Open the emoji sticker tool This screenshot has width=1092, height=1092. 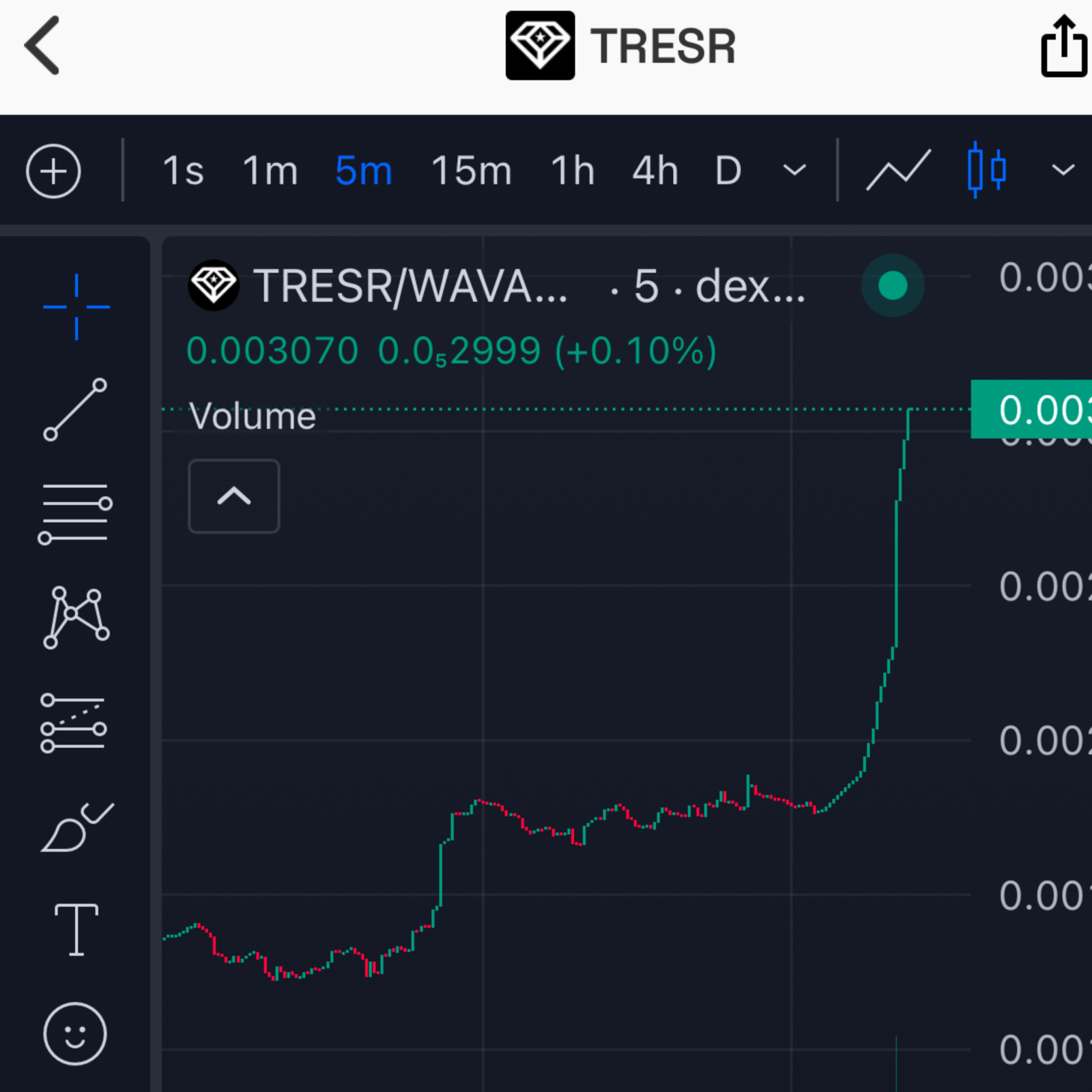point(75,1033)
